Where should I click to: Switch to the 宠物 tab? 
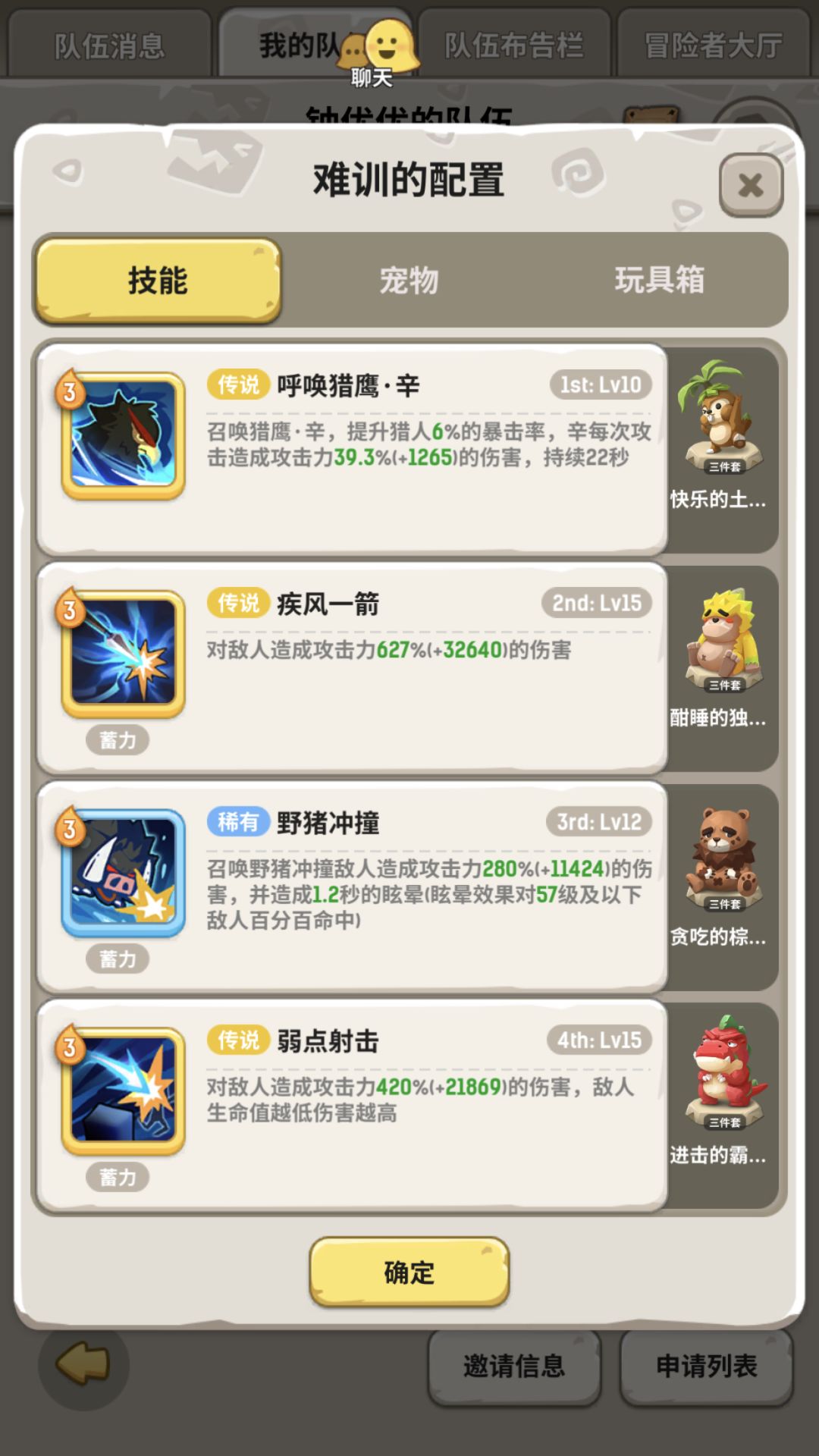(409, 281)
